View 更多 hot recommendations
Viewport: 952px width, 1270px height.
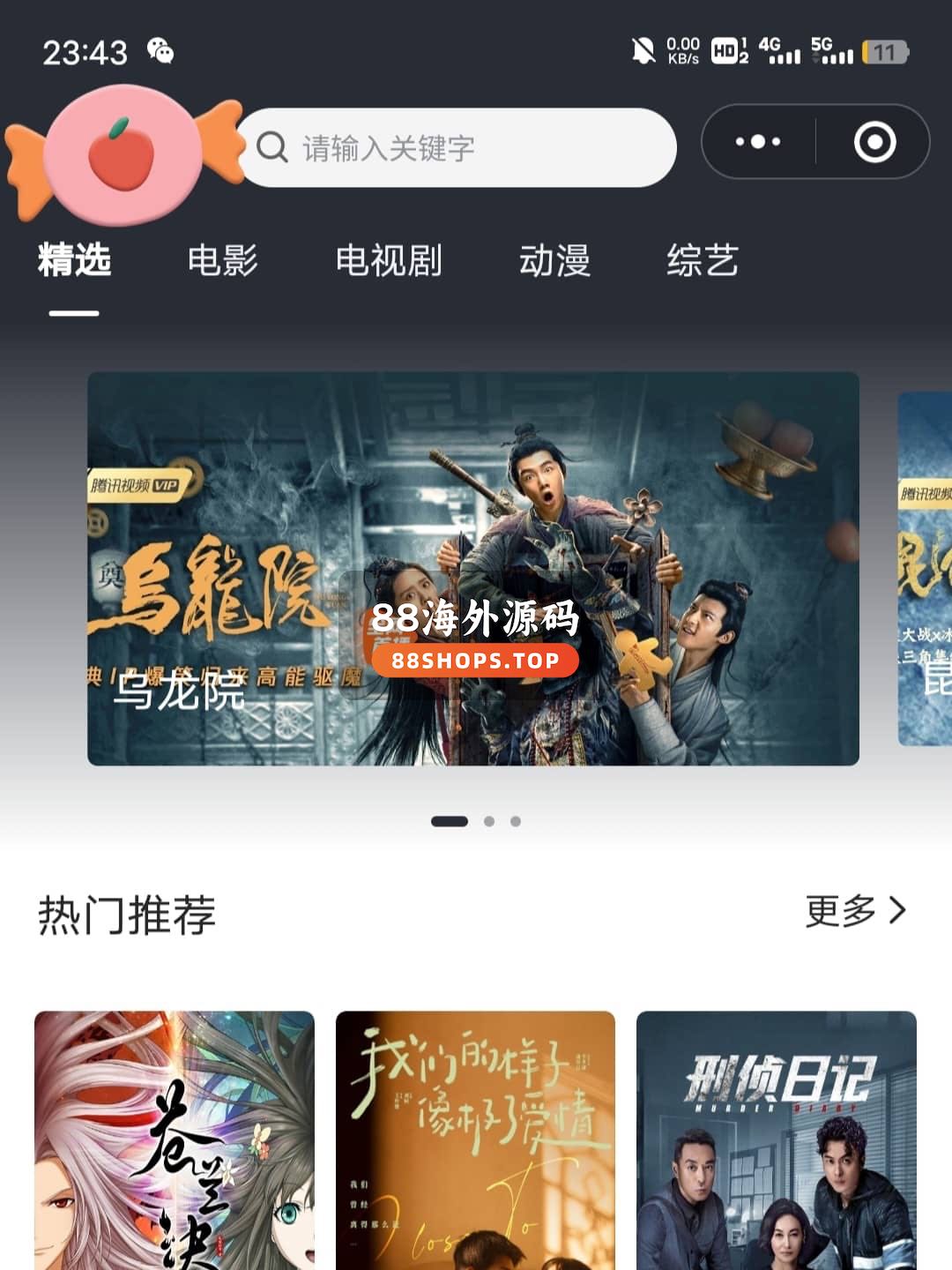pyautogui.click(x=855, y=911)
